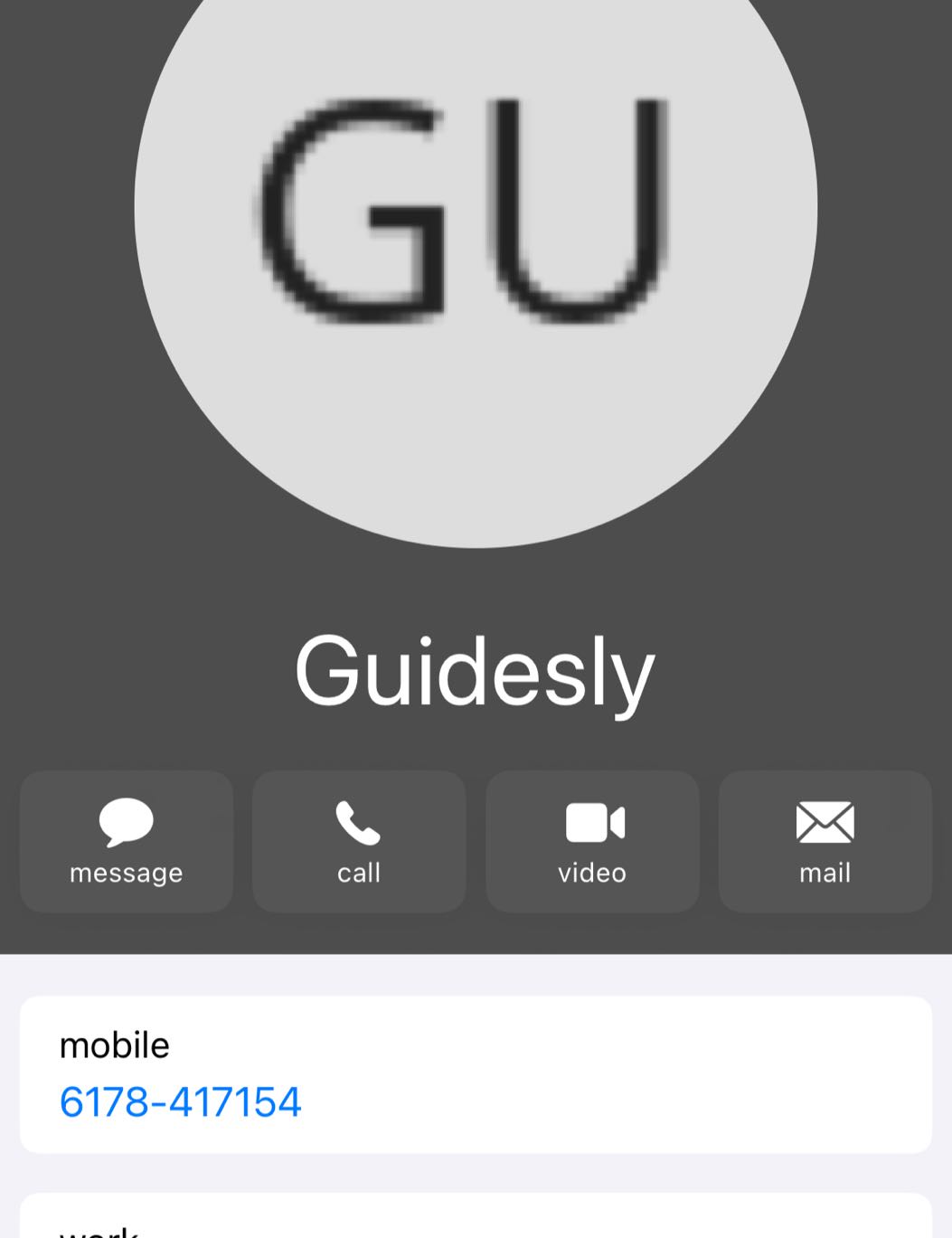Start a video call with Guidesly
This screenshot has width=952, height=1238.
click(592, 841)
